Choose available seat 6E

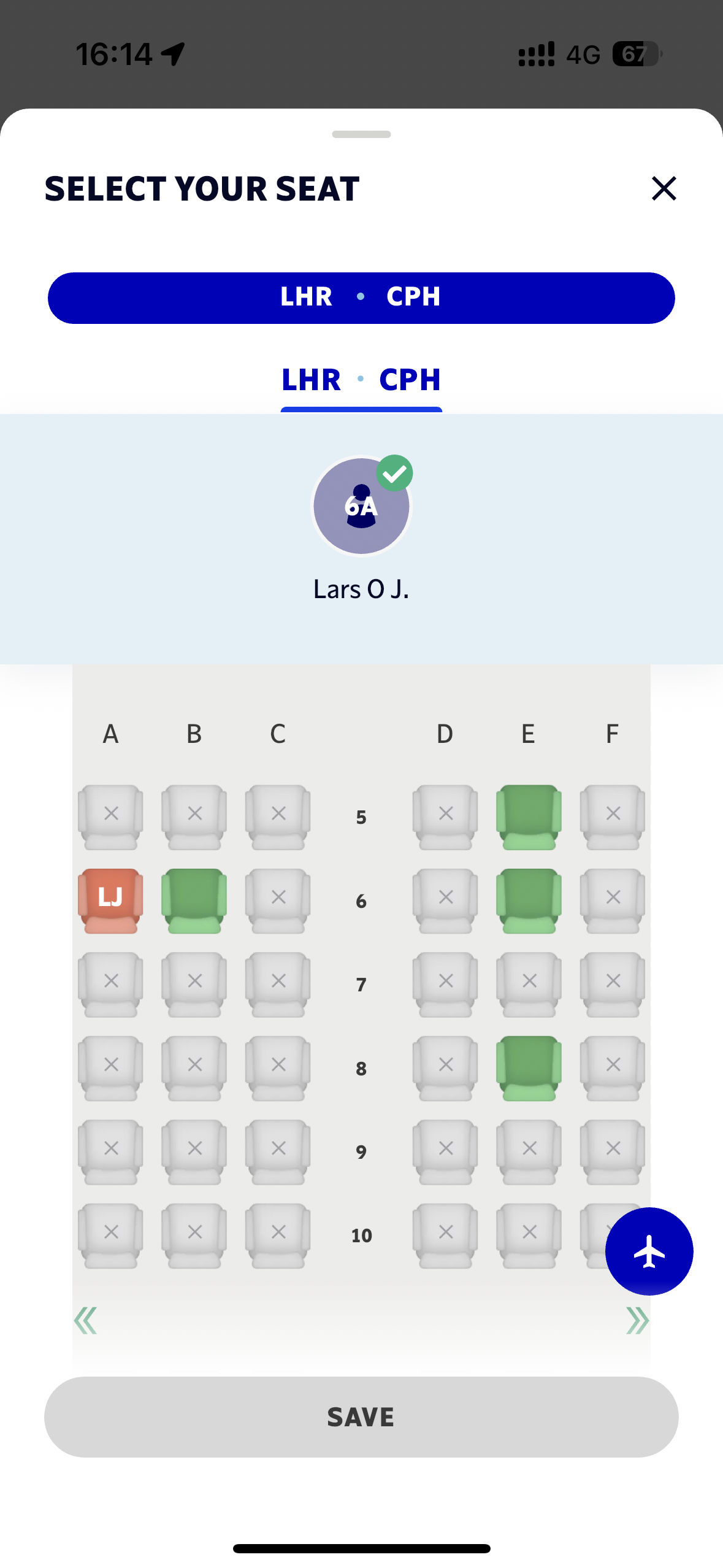(x=529, y=900)
